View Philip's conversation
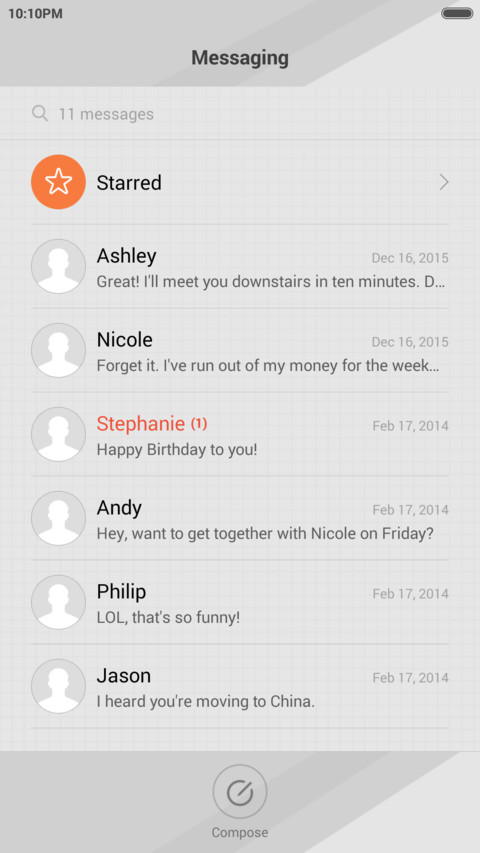 pyautogui.click(x=240, y=602)
